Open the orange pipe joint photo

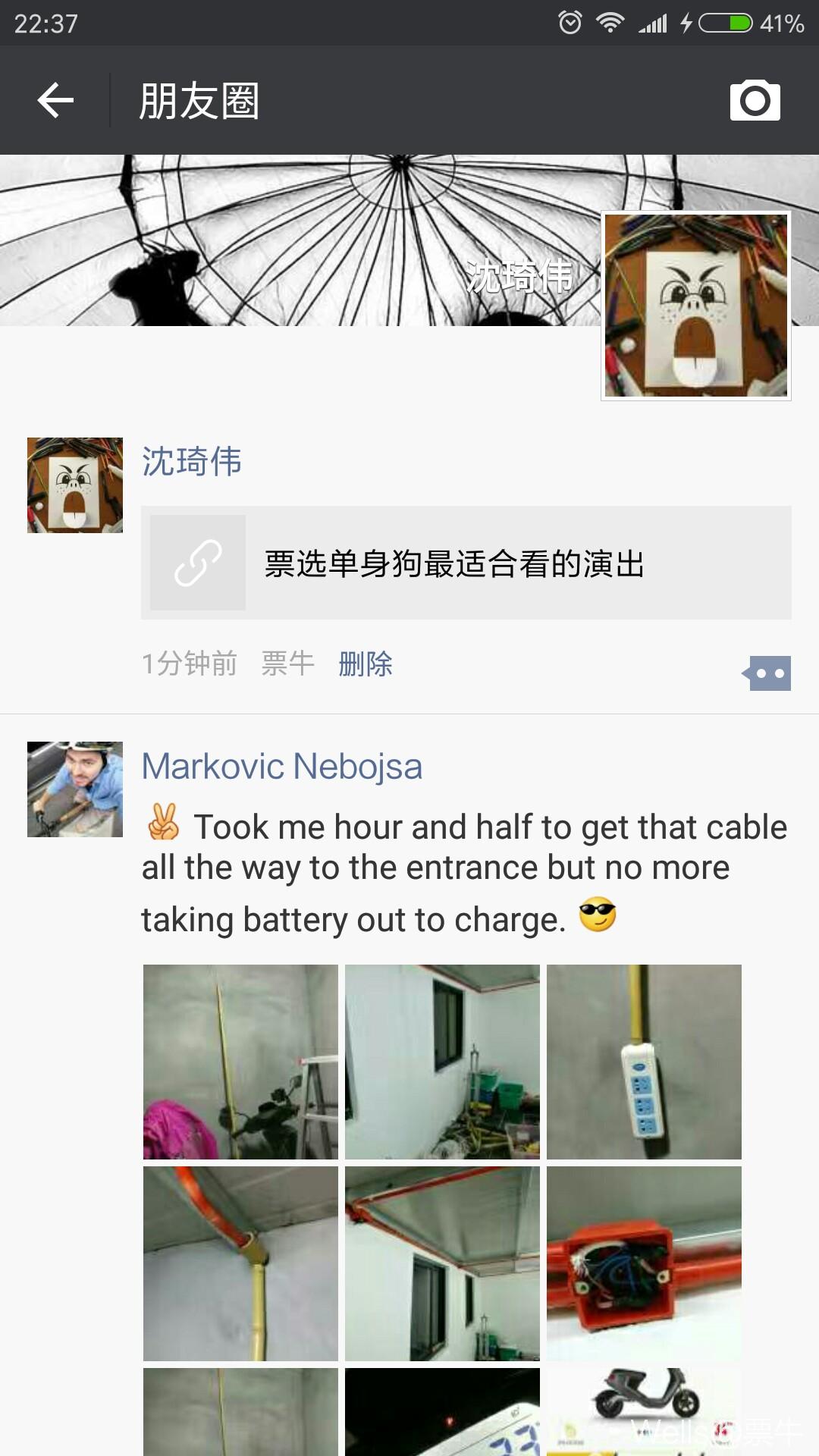tap(240, 1263)
